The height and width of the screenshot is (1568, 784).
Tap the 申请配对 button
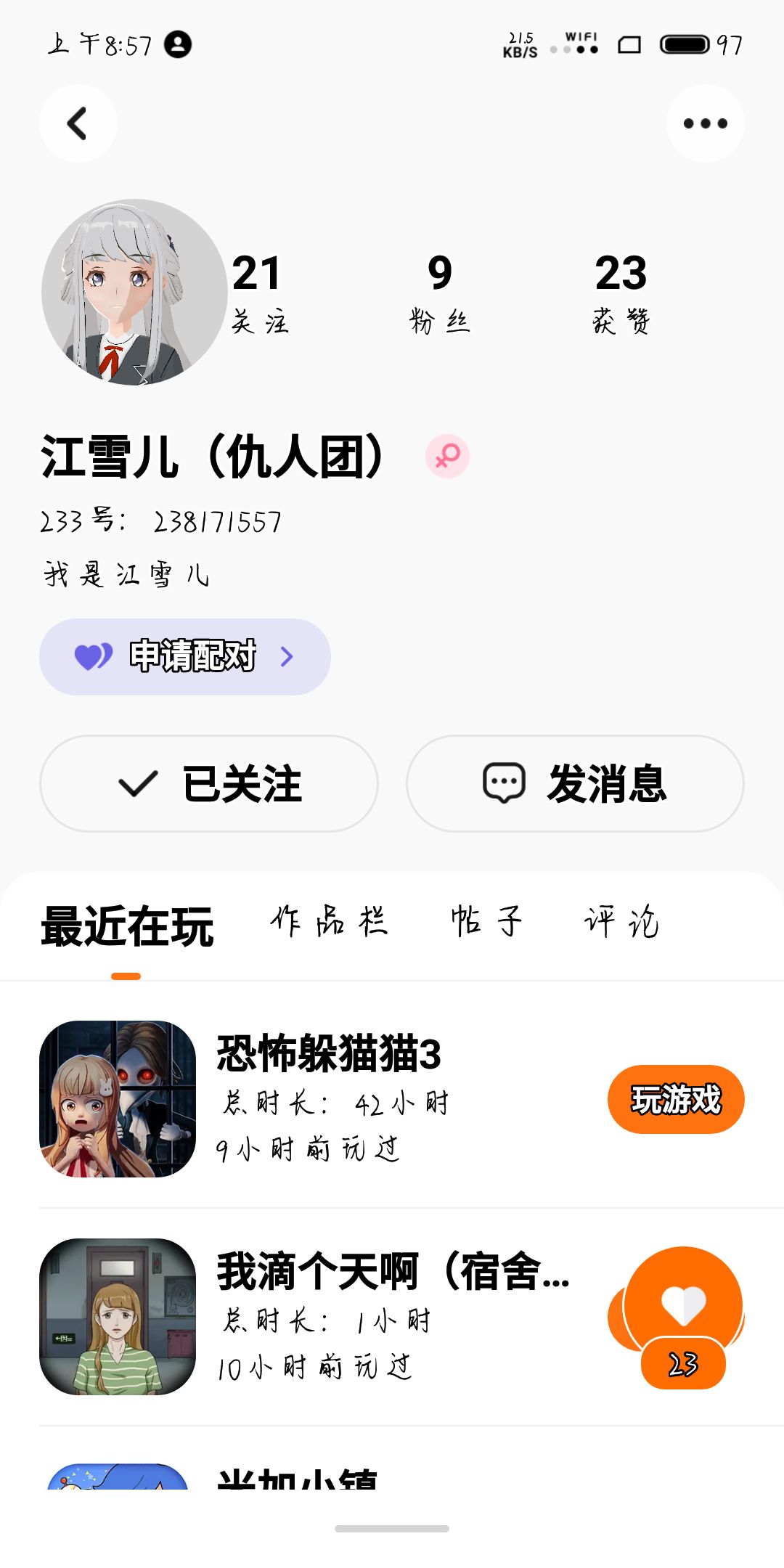pos(185,657)
